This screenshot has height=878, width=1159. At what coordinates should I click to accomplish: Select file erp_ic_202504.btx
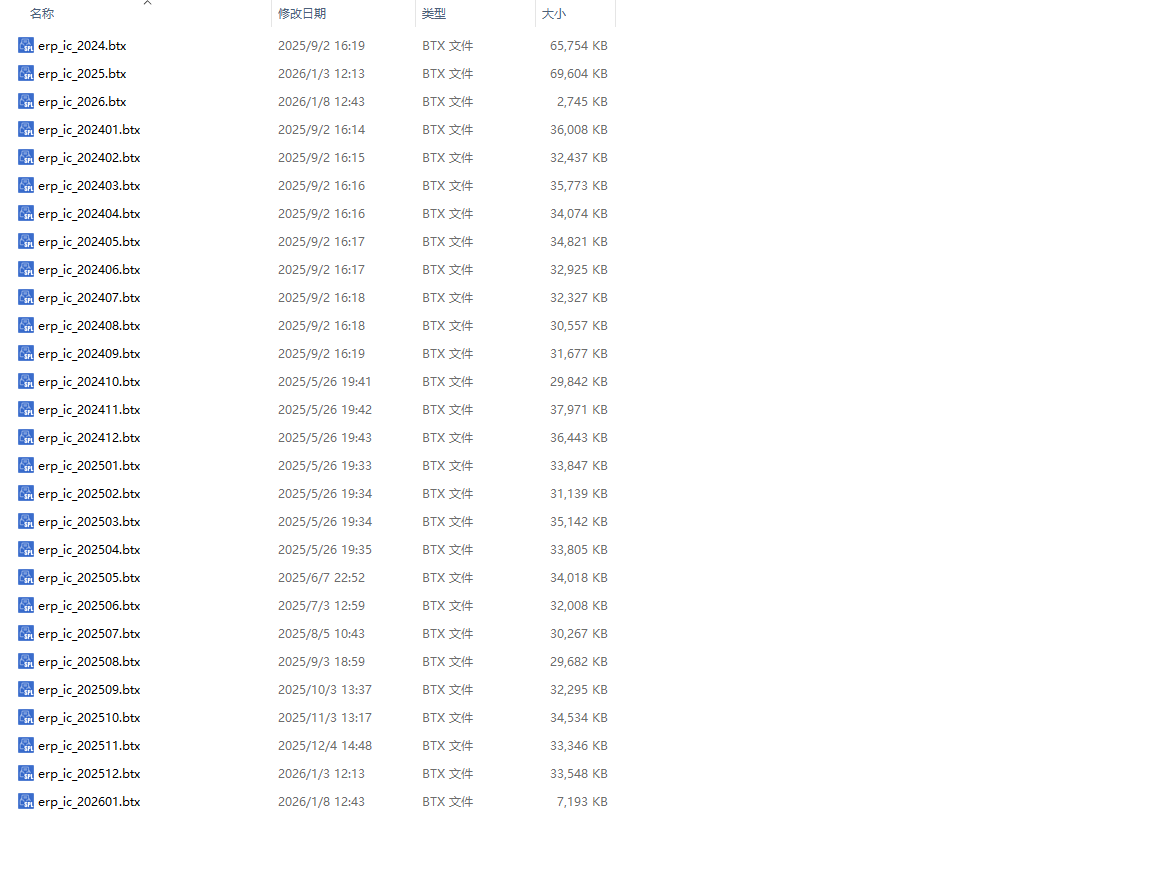tap(89, 550)
